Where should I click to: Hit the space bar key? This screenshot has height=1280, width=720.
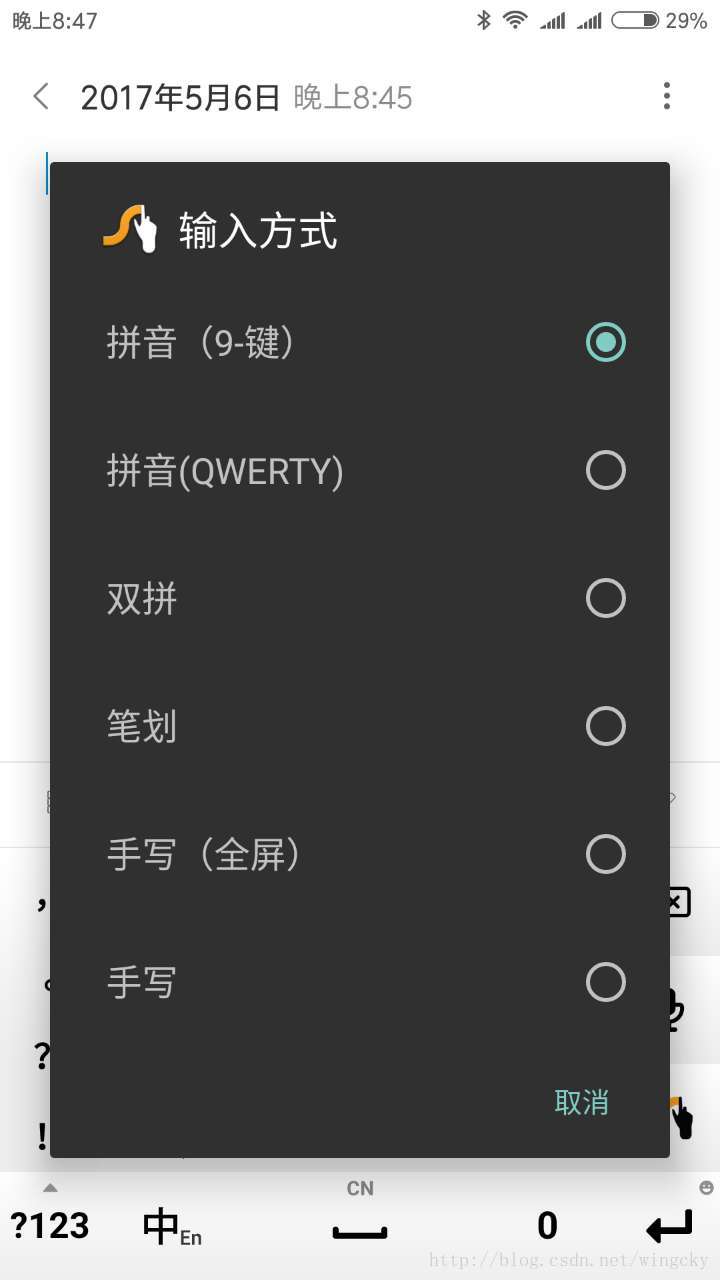pos(360,1226)
